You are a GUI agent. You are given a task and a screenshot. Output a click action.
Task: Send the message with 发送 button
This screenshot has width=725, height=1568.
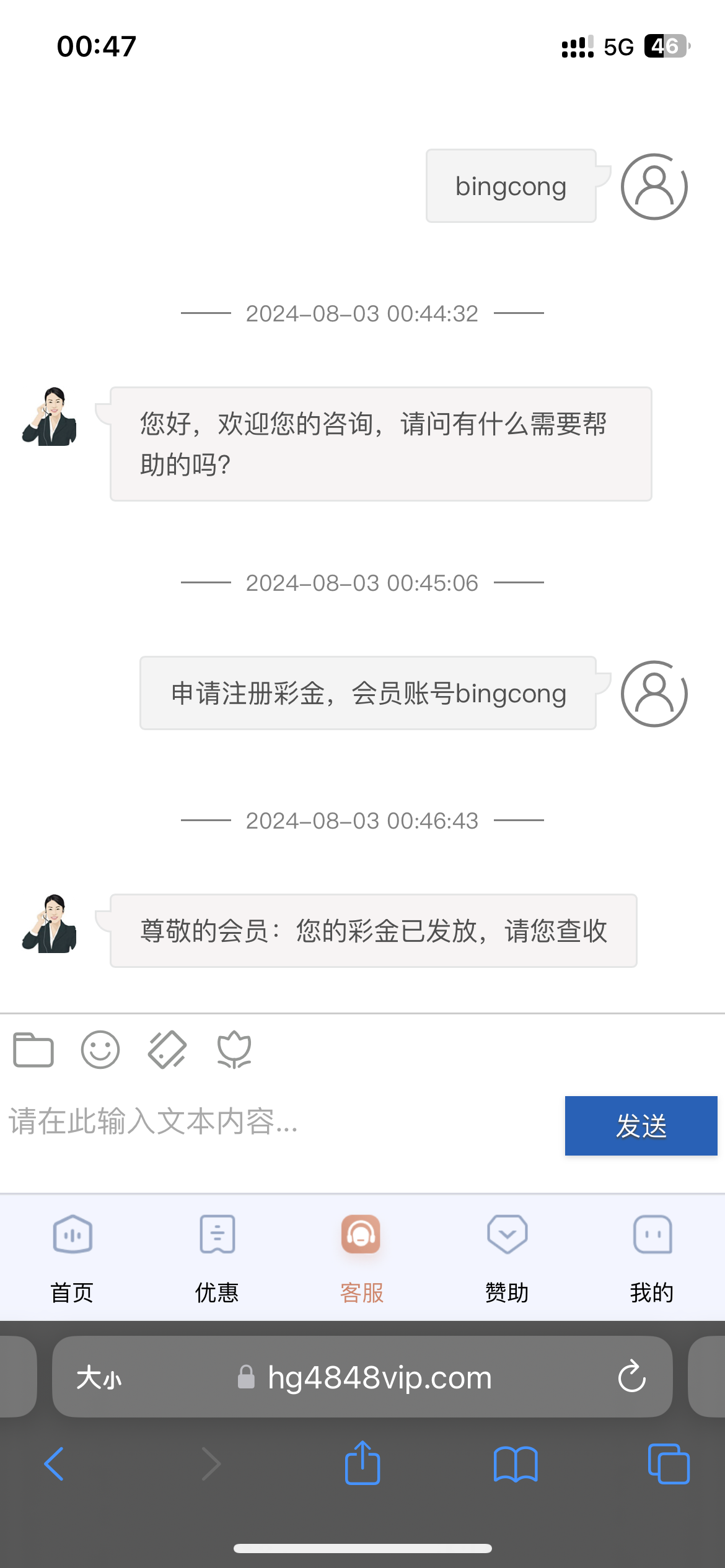point(641,1125)
